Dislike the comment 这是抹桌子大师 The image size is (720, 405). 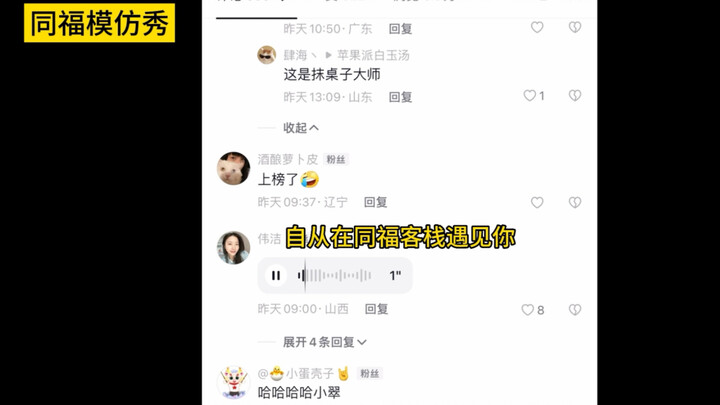[x=575, y=96]
